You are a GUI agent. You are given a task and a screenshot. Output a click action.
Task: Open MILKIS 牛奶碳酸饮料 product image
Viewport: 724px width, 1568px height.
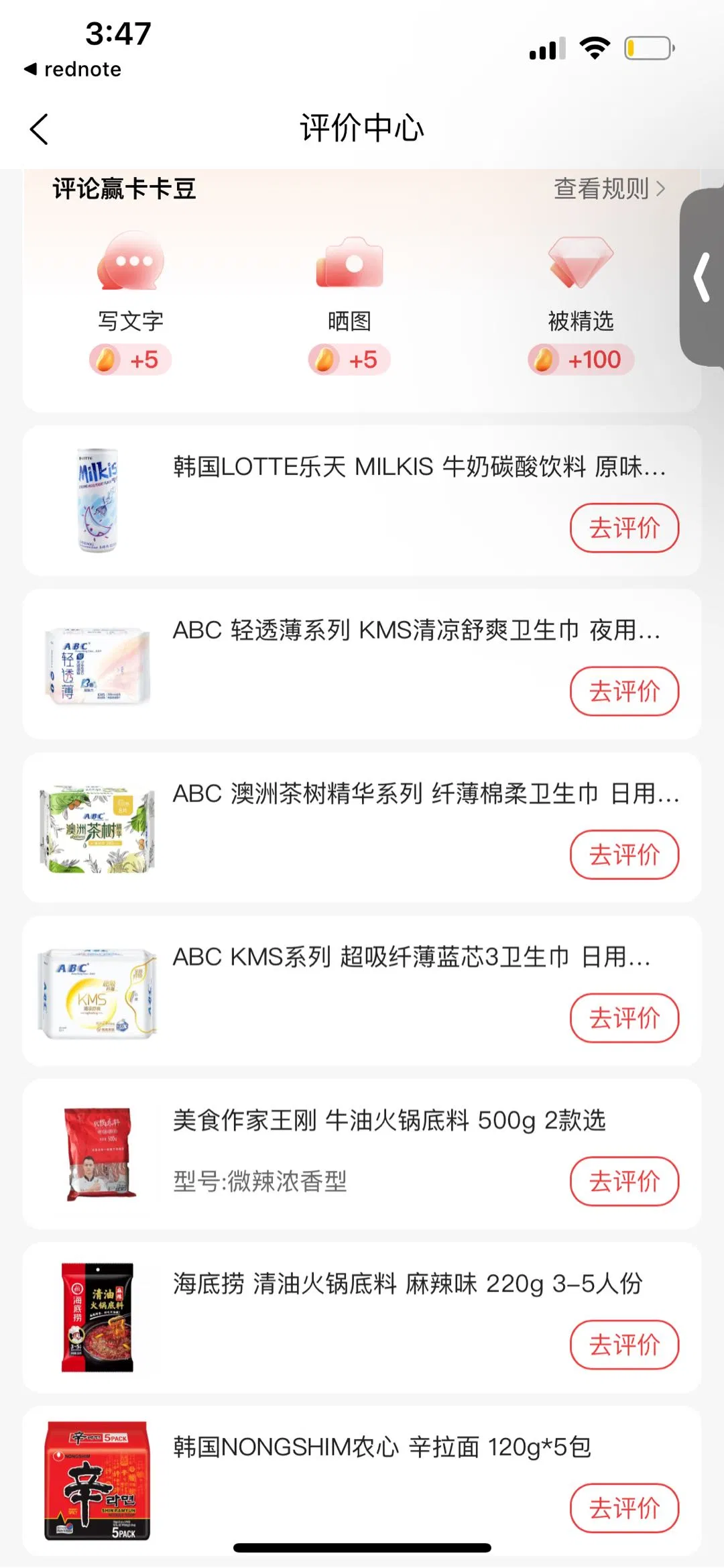(98, 500)
